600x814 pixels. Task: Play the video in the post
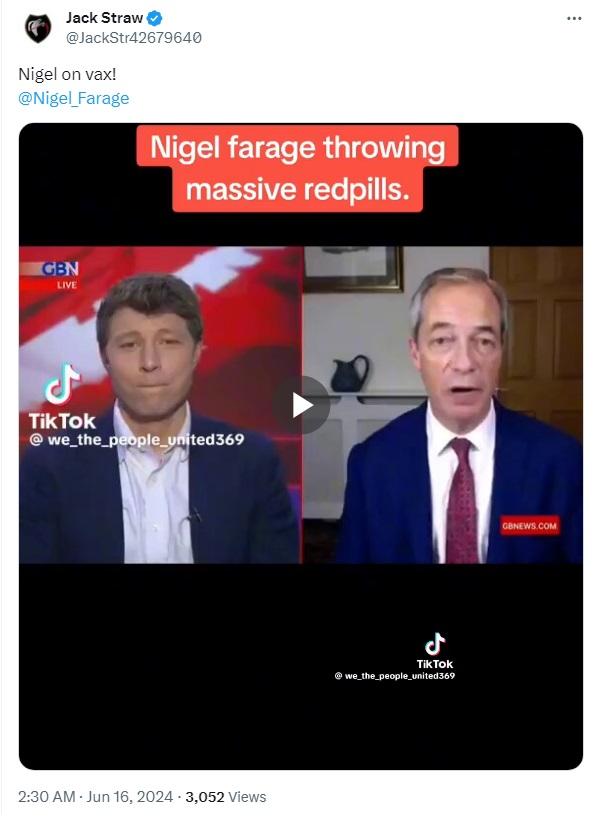301,405
